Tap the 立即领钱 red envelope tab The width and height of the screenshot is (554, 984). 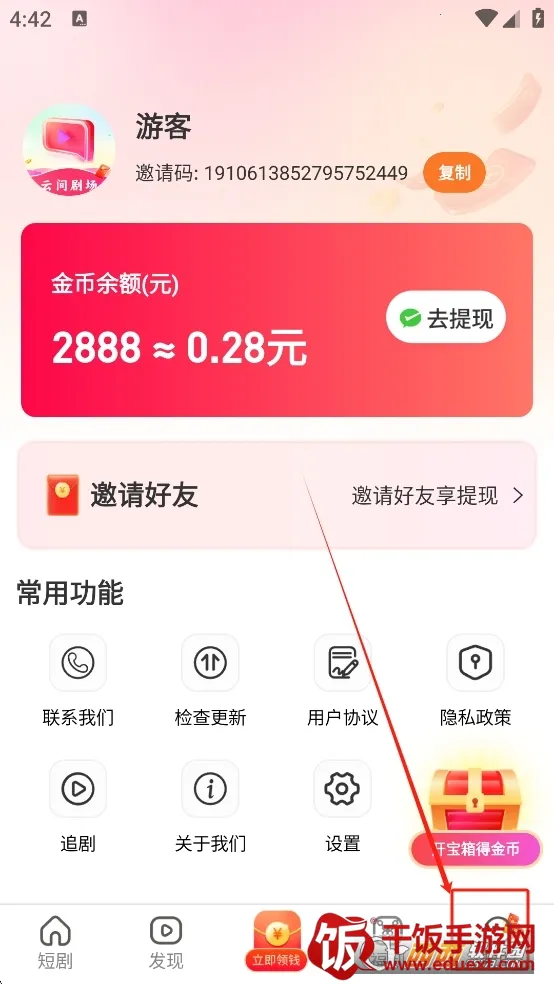277,939
